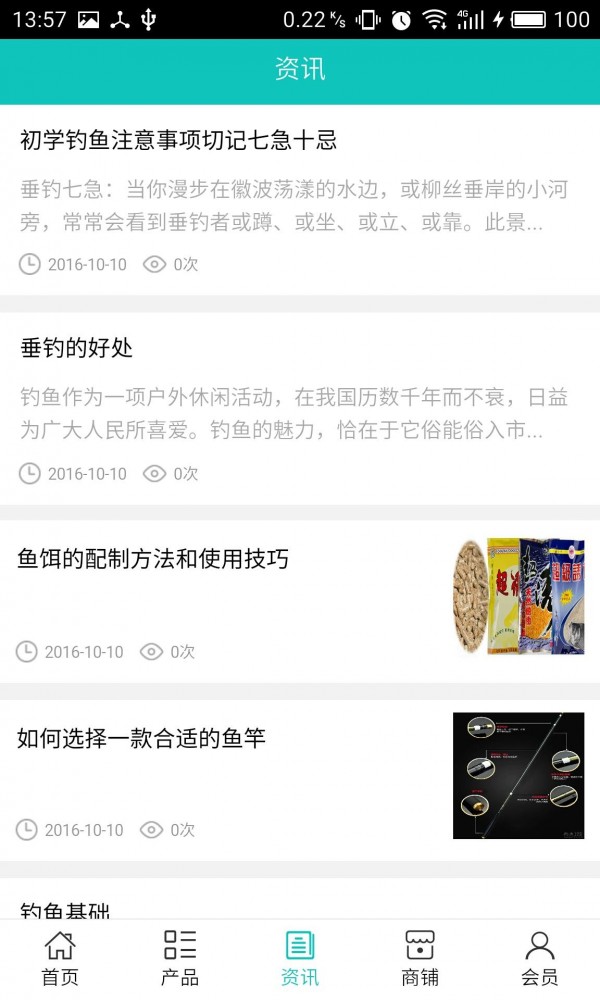Screen dimensions: 600x1000
Task: Open the 垂钓的好处 article
Action: point(77,349)
